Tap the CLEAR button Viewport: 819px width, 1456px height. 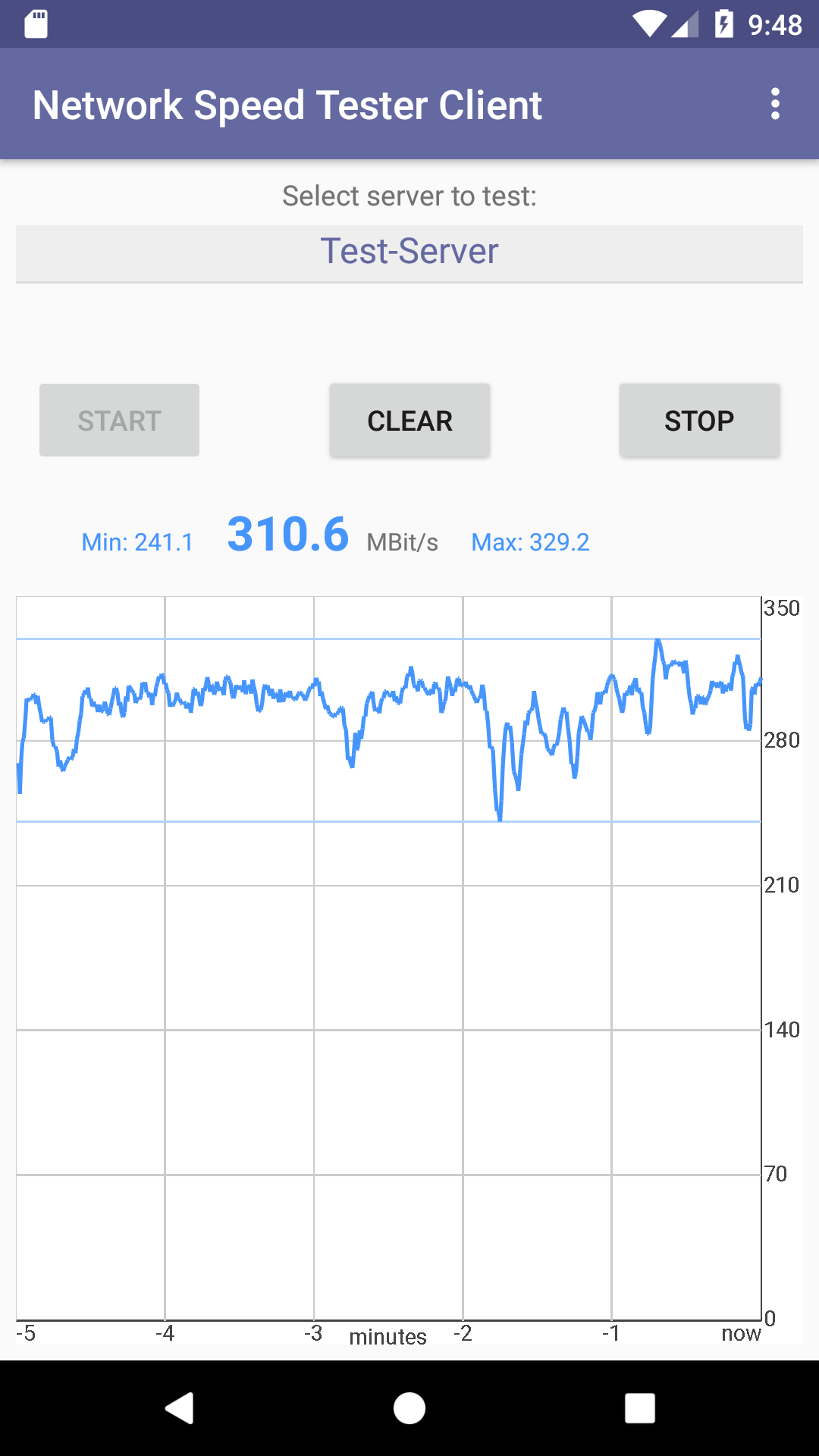(x=409, y=420)
